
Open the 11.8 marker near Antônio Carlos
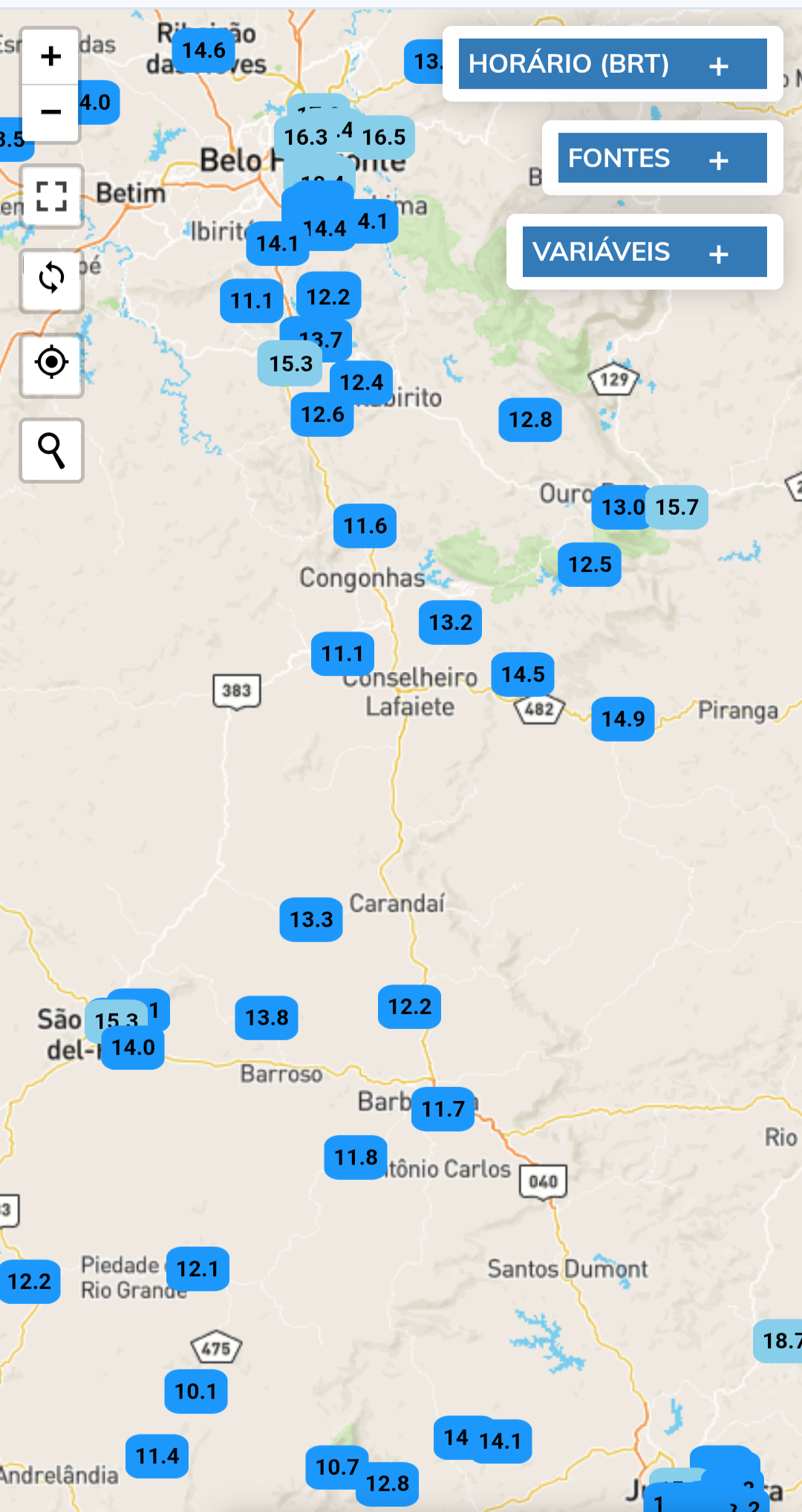(x=356, y=1158)
